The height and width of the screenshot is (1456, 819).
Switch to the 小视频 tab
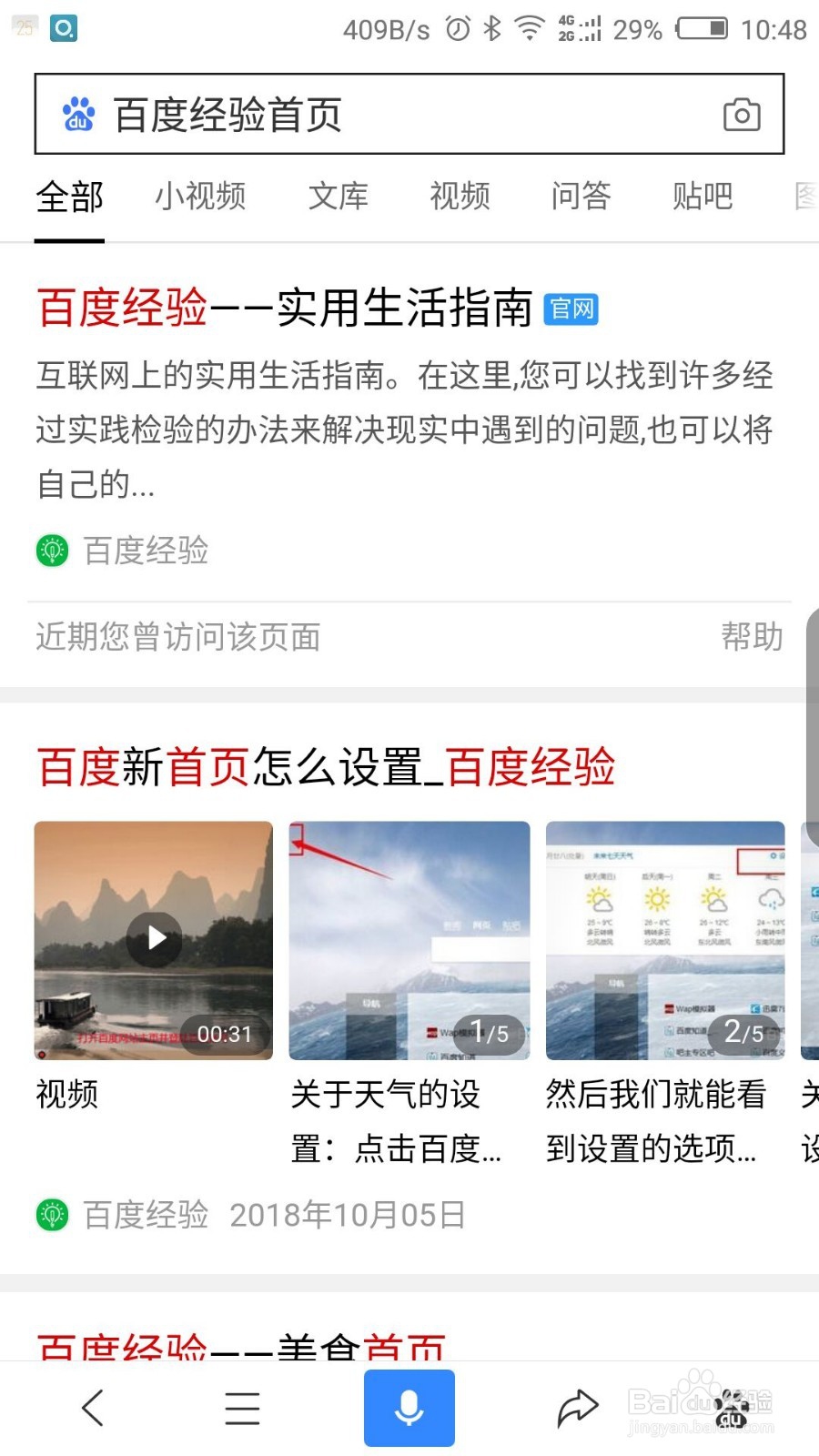(x=201, y=197)
